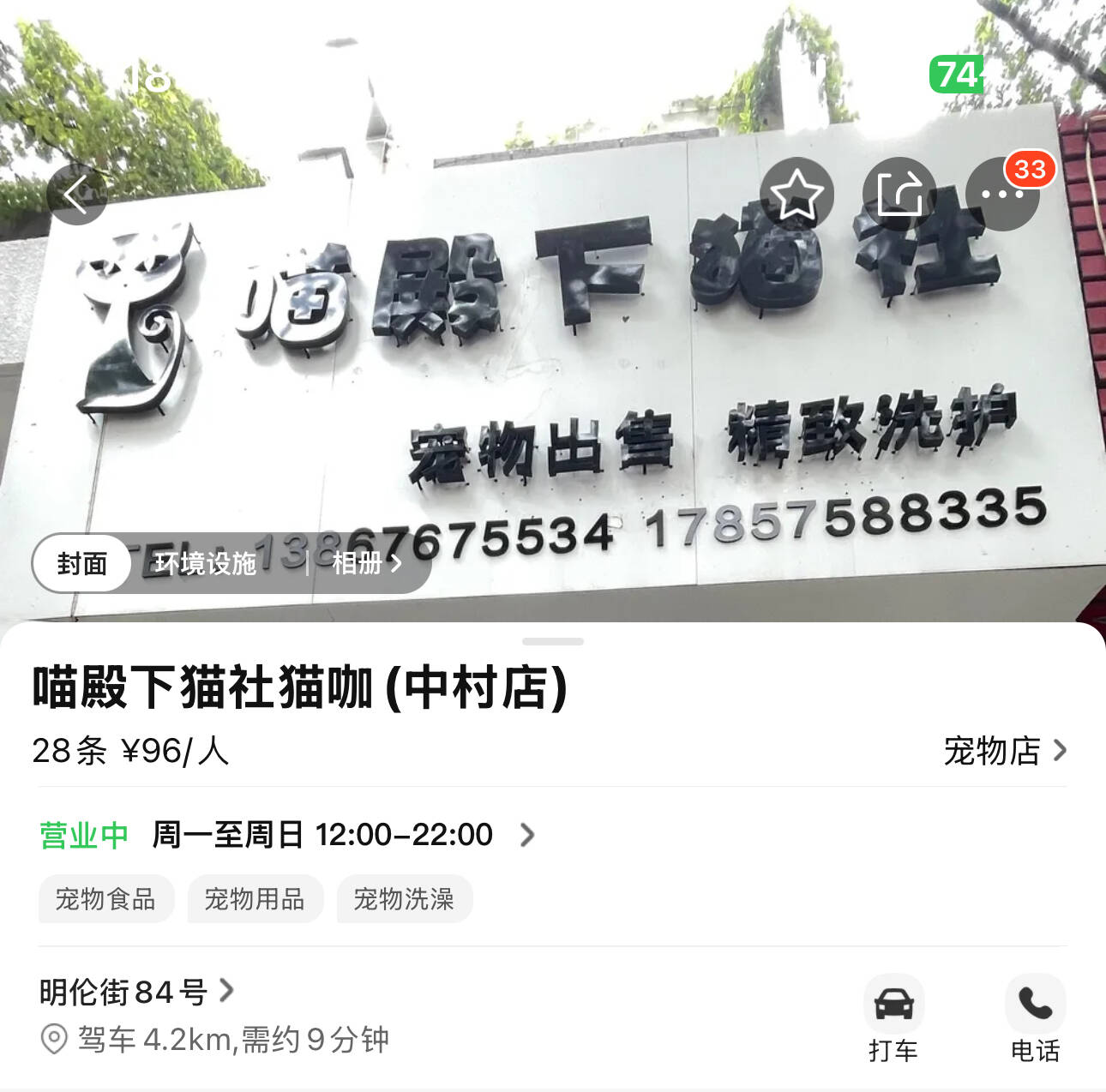Open the more options menu

click(1001, 195)
